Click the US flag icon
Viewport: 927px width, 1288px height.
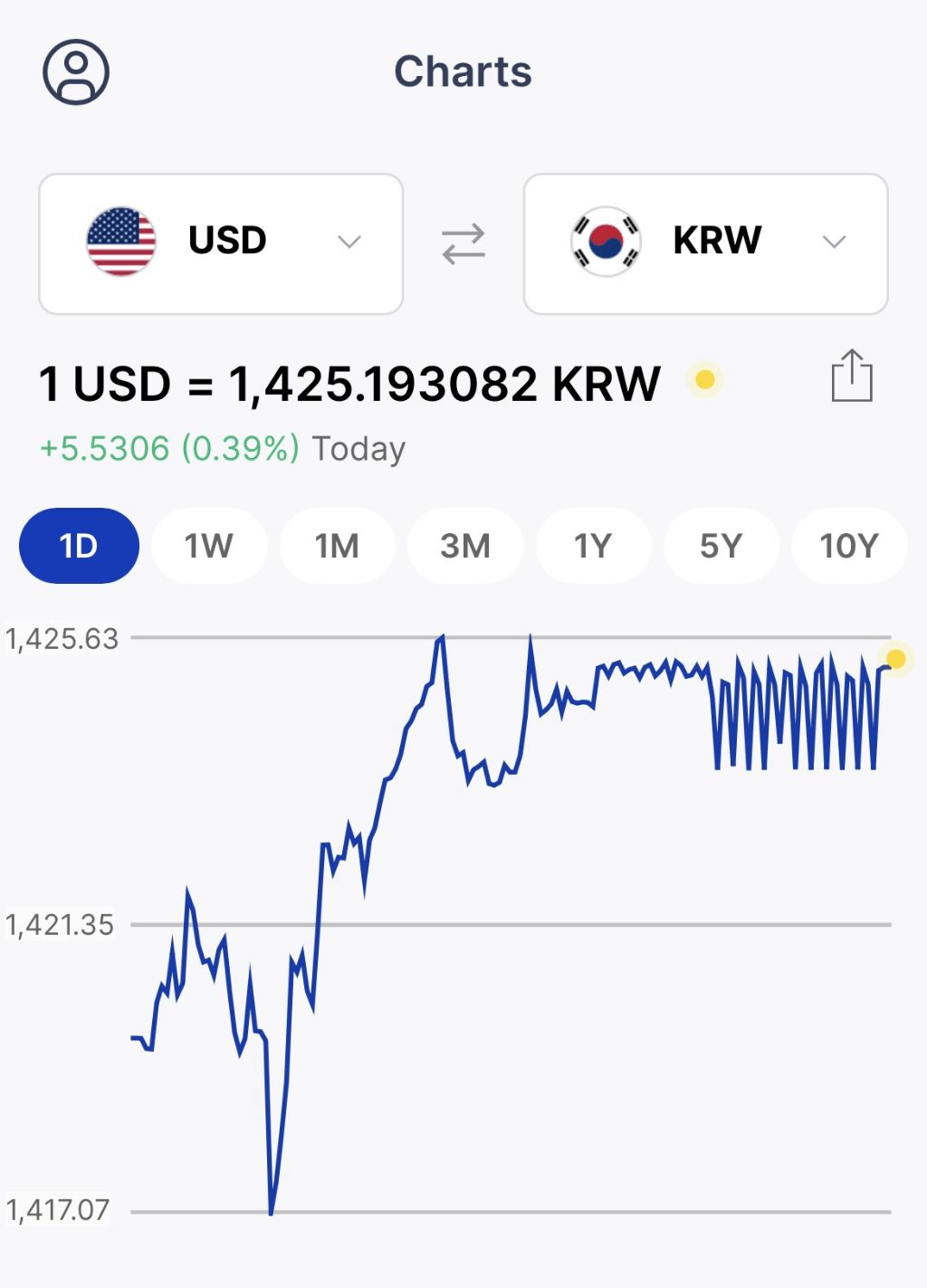click(120, 241)
